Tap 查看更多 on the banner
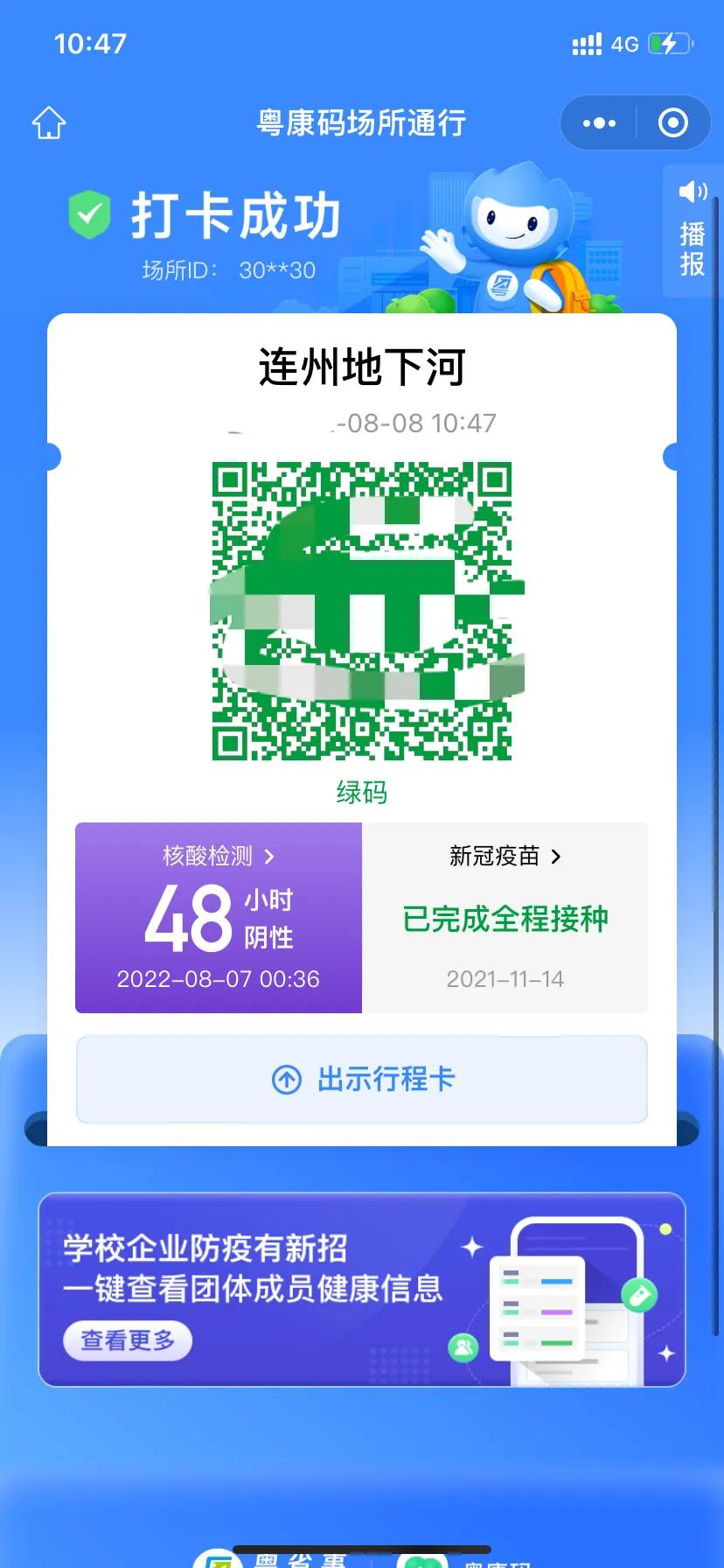This screenshot has height=1568, width=724. click(128, 1340)
